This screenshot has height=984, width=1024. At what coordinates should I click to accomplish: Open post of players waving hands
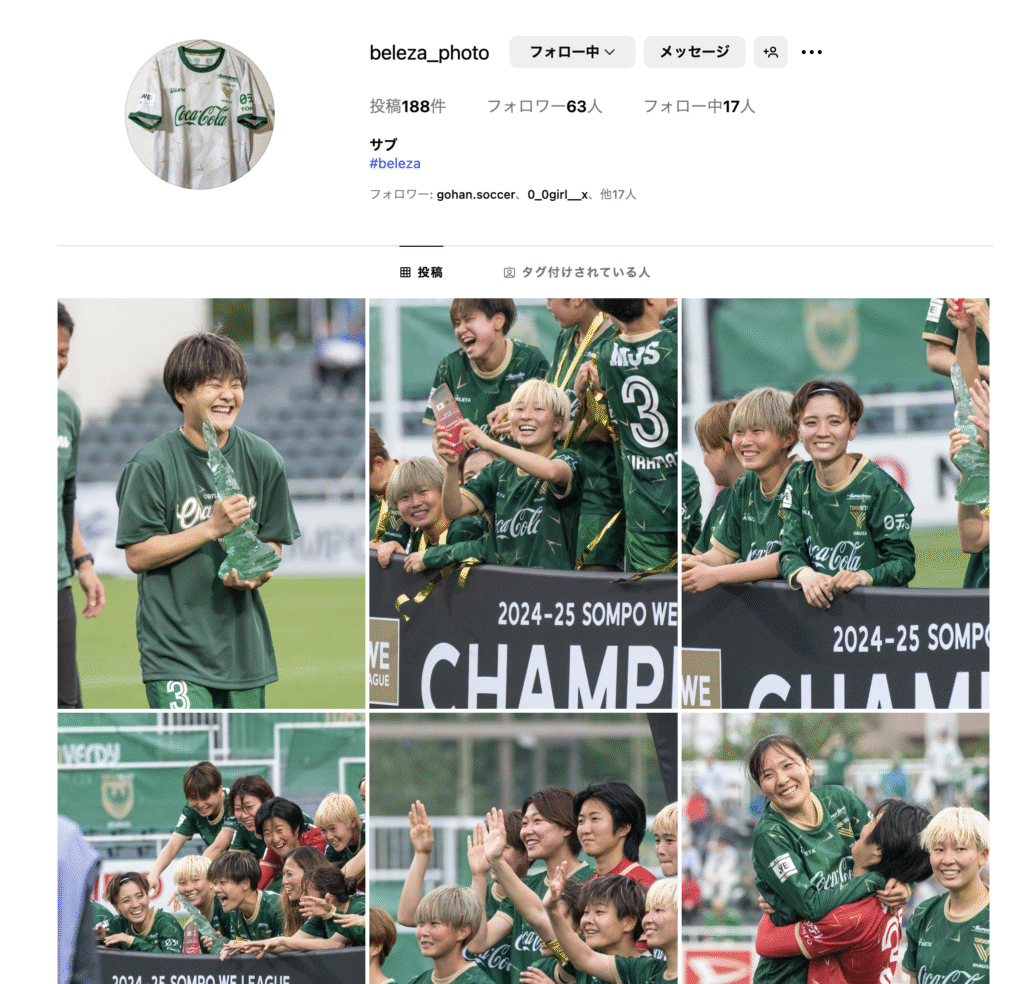pos(523,848)
